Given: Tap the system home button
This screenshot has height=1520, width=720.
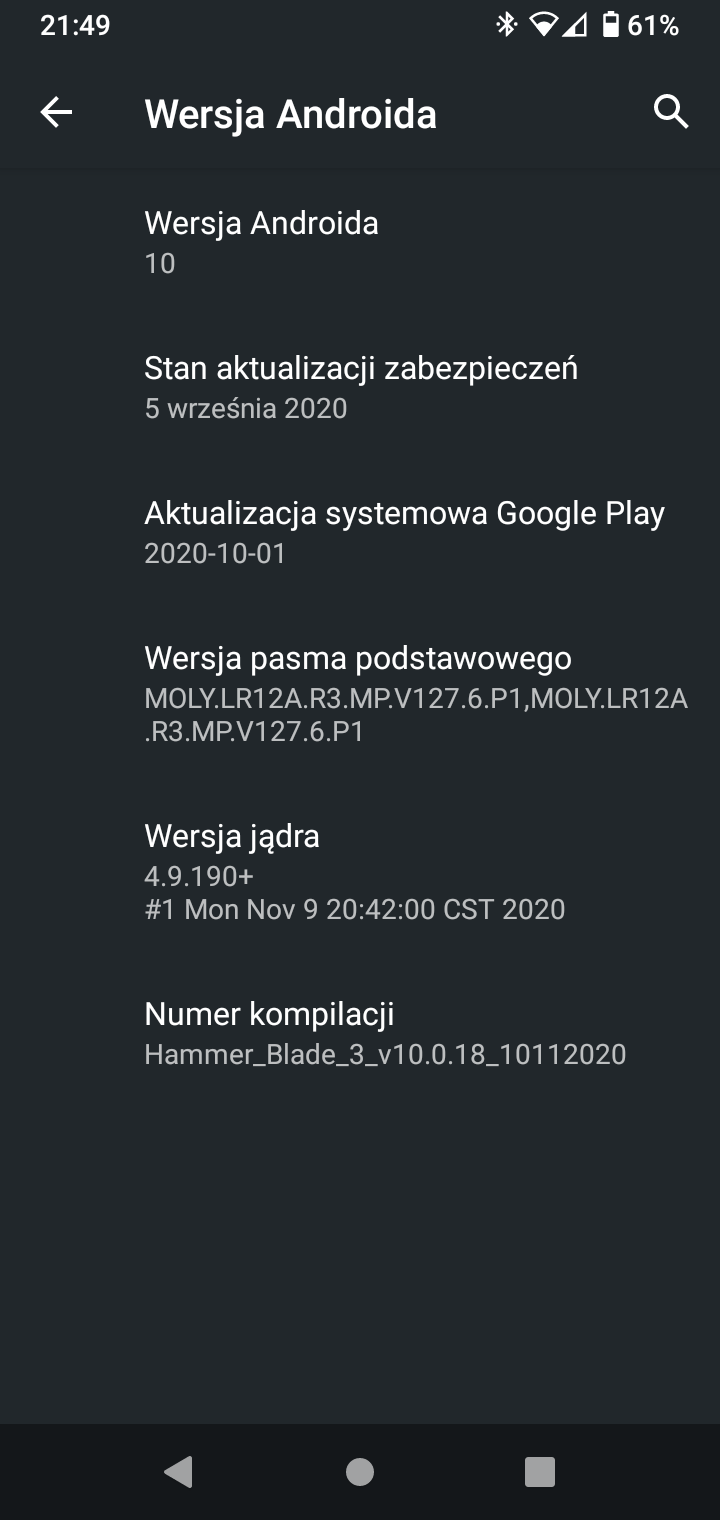Looking at the screenshot, I should pos(360,1471).
